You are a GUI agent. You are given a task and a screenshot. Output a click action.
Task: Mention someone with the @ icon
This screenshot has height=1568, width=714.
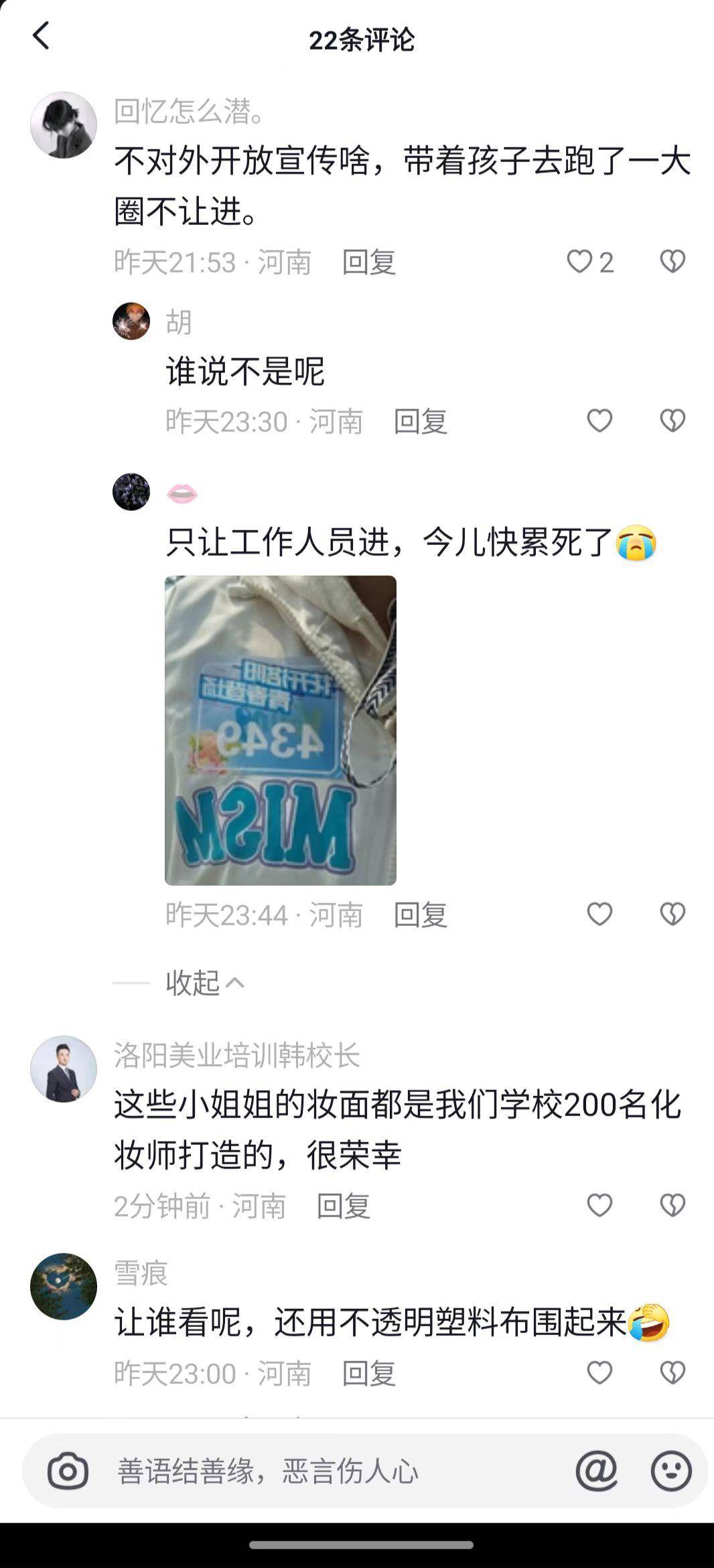pyautogui.click(x=596, y=1471)
